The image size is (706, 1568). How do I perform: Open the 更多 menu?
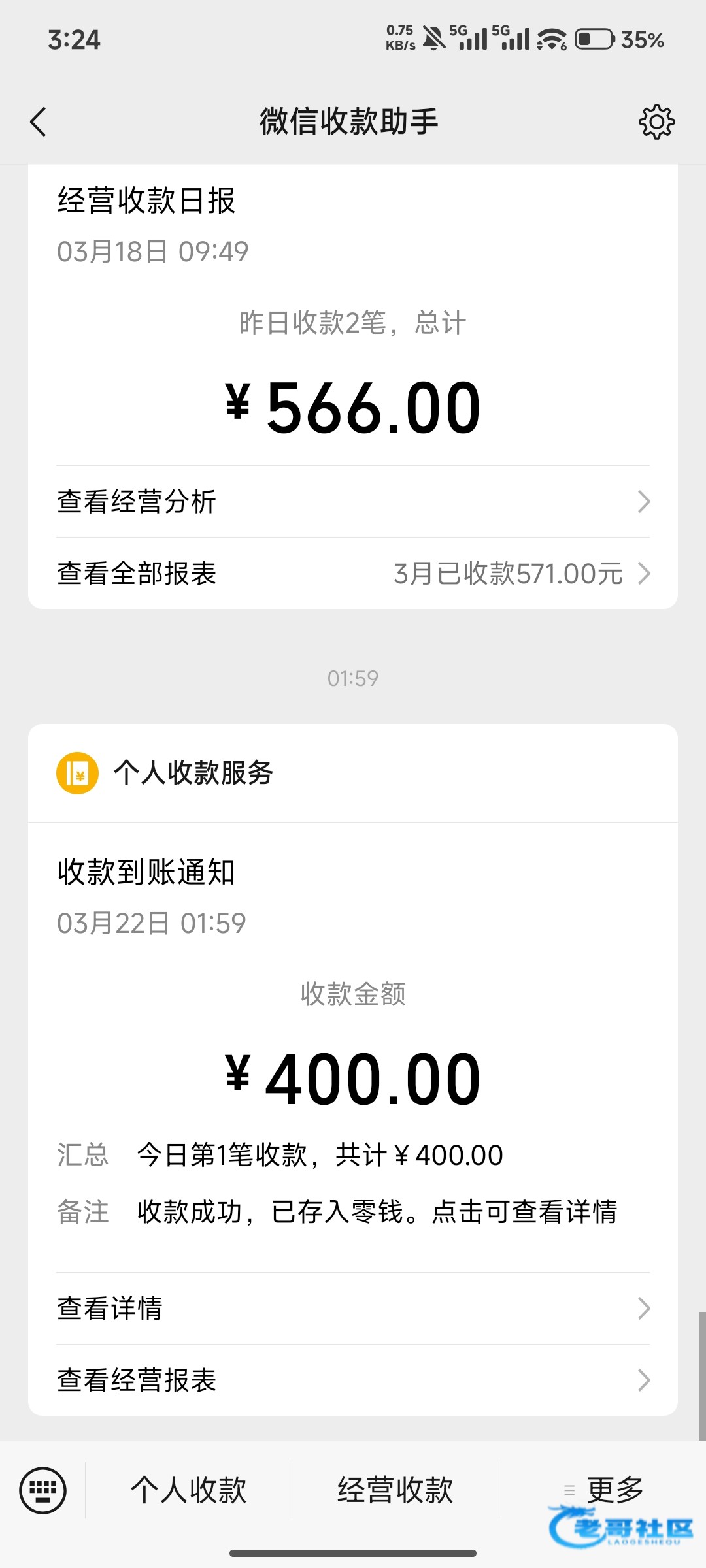[x=603, y=1490]
